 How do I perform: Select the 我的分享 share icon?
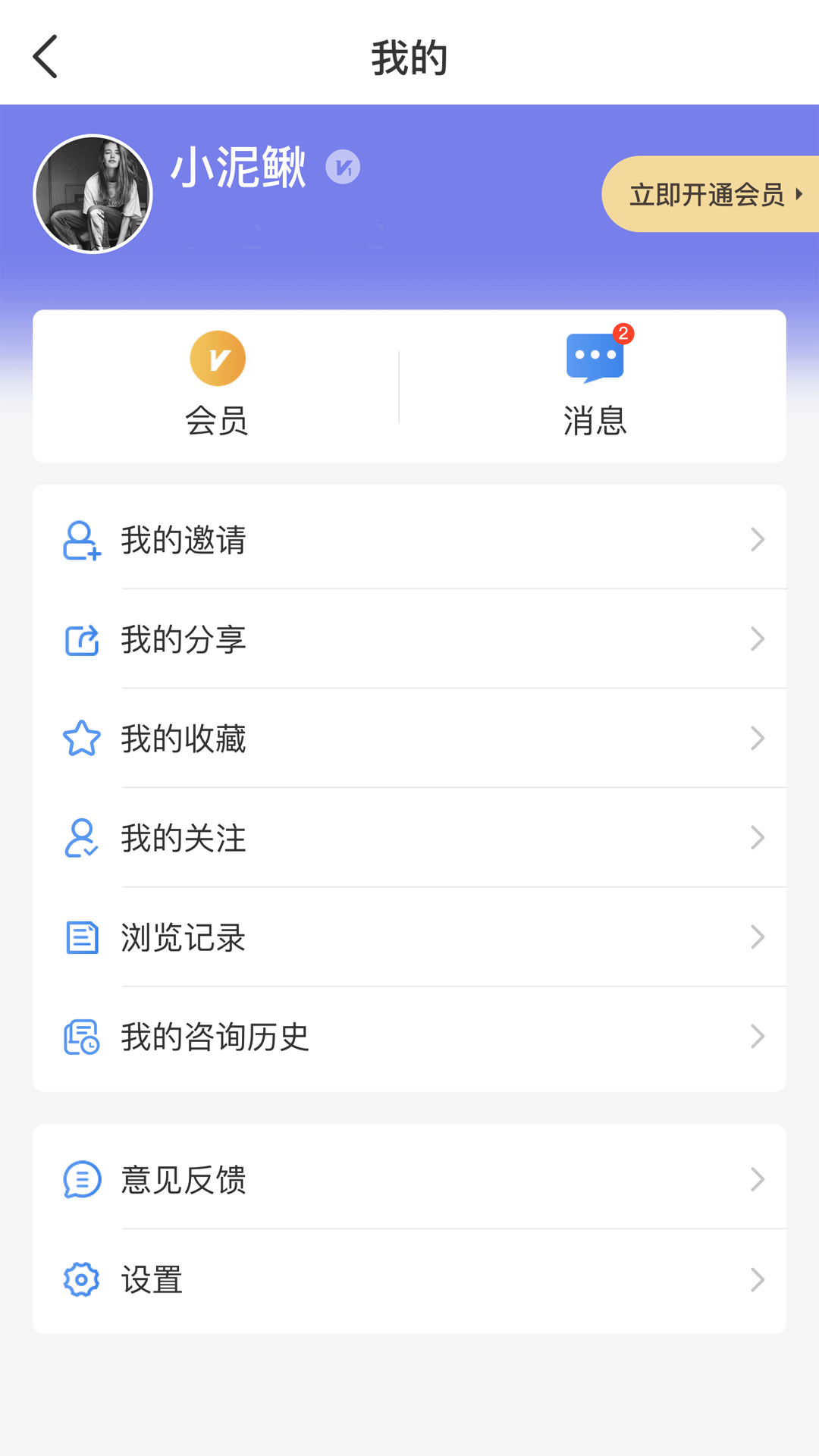coord(81,639)
